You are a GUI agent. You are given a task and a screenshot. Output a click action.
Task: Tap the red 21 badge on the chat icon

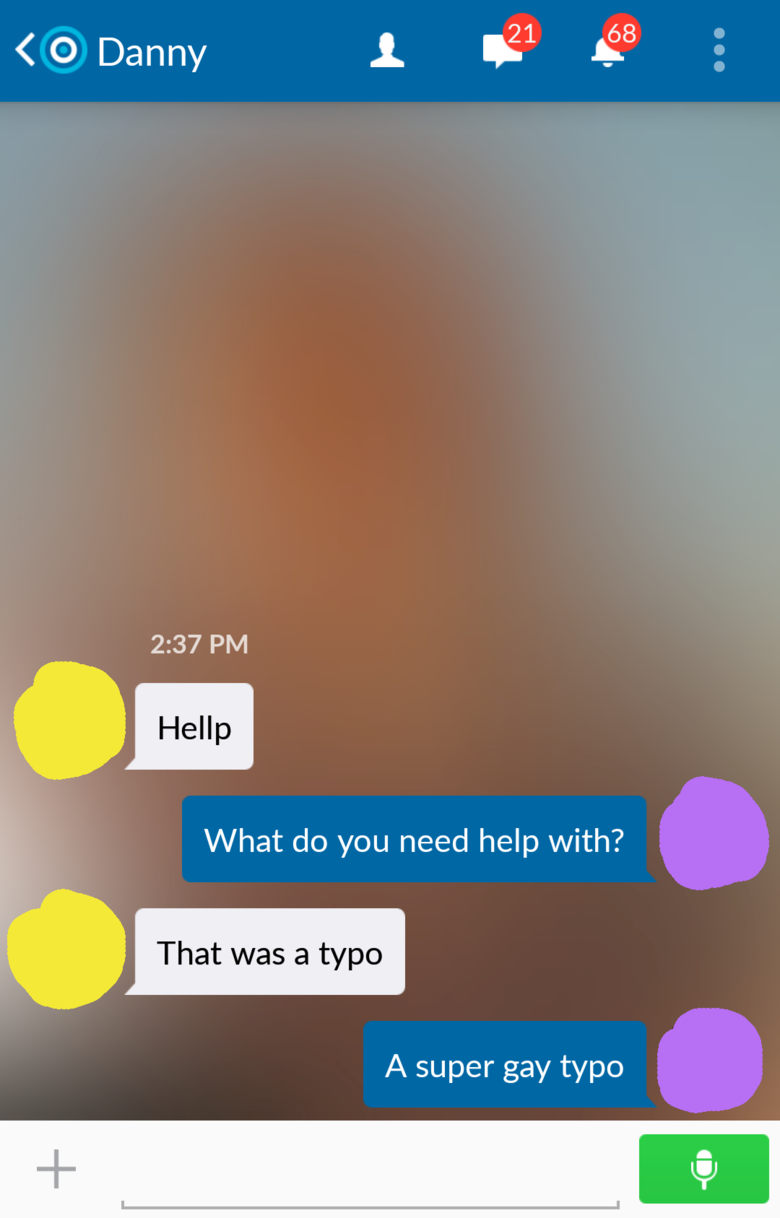pyautogui.click(x=521, y=31)
